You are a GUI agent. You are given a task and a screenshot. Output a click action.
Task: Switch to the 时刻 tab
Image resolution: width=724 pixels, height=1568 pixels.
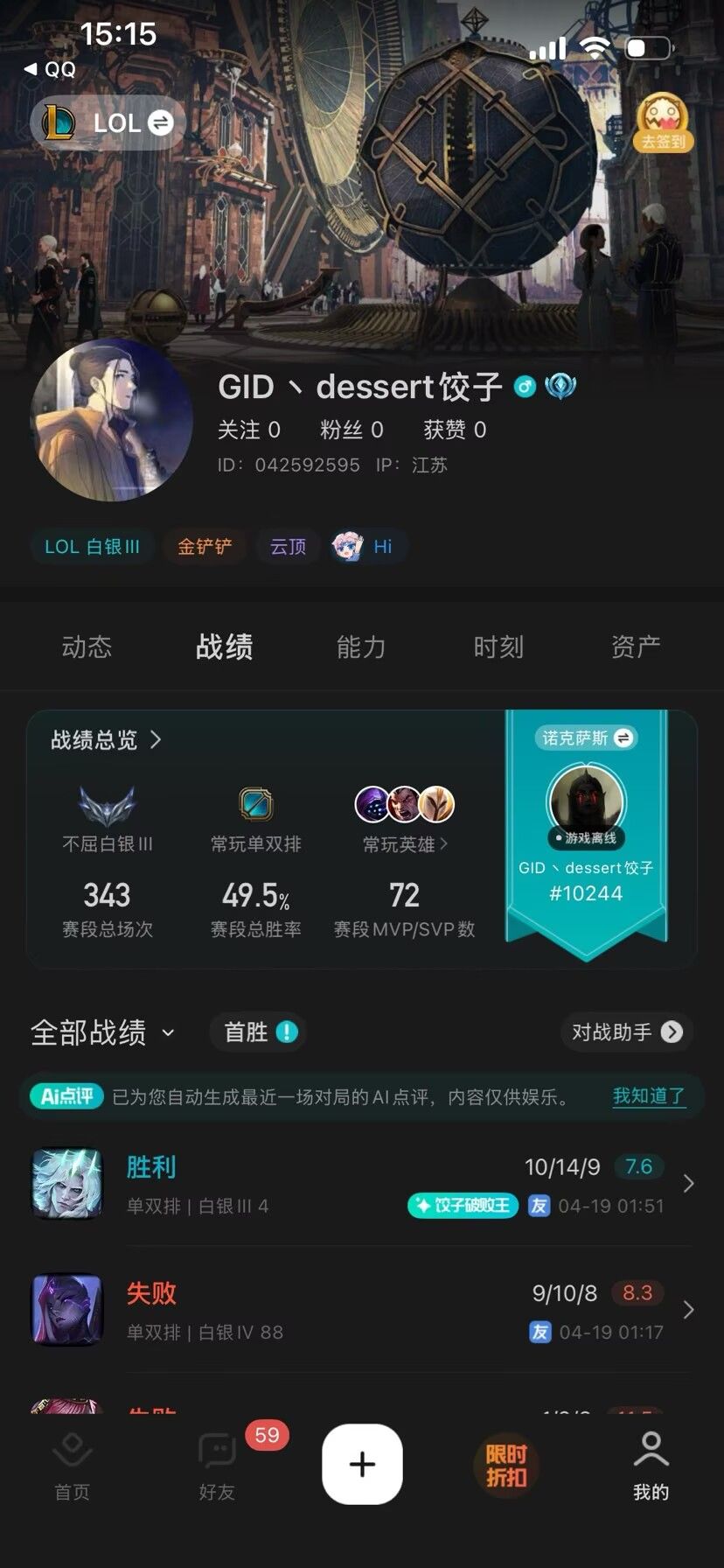point(498,647)
